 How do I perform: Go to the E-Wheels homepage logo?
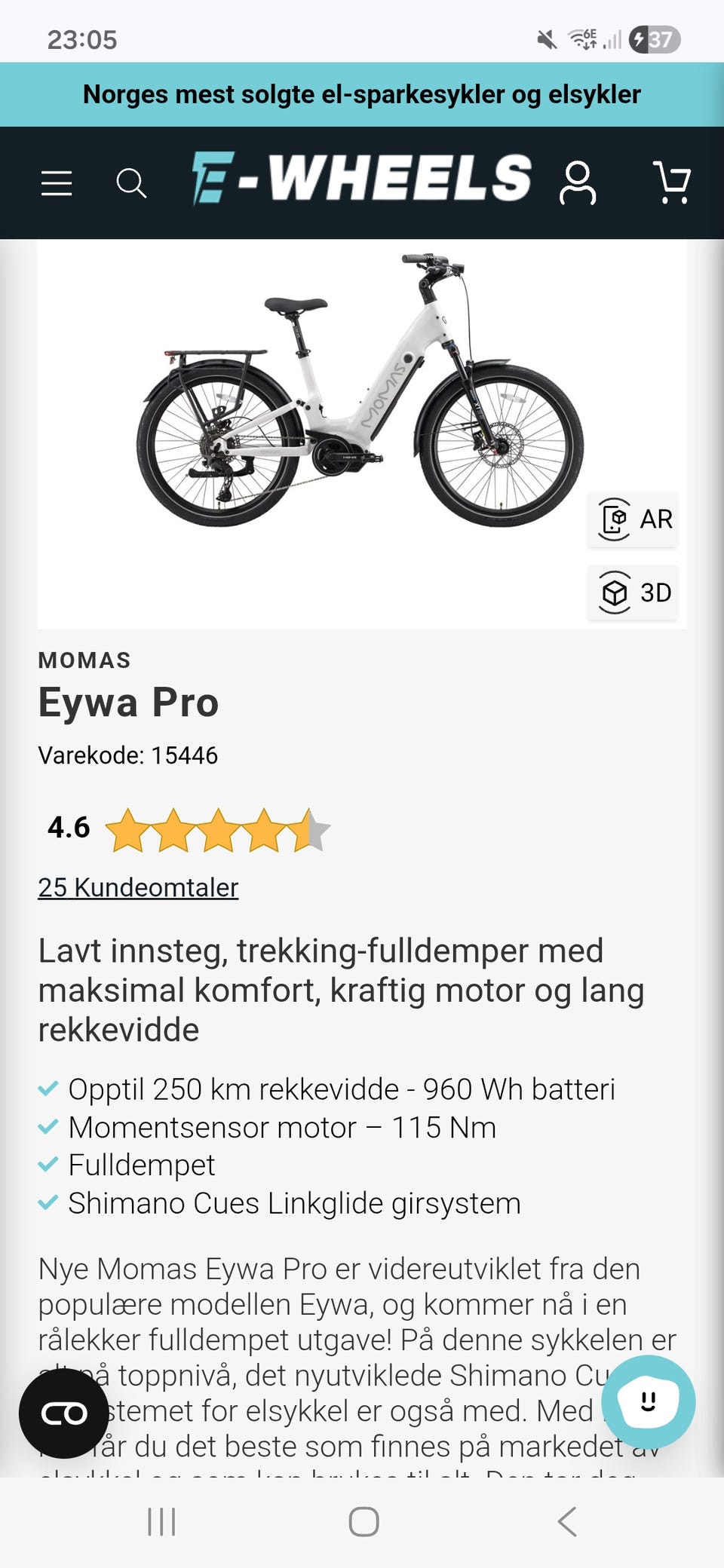[x=362, y=179]
